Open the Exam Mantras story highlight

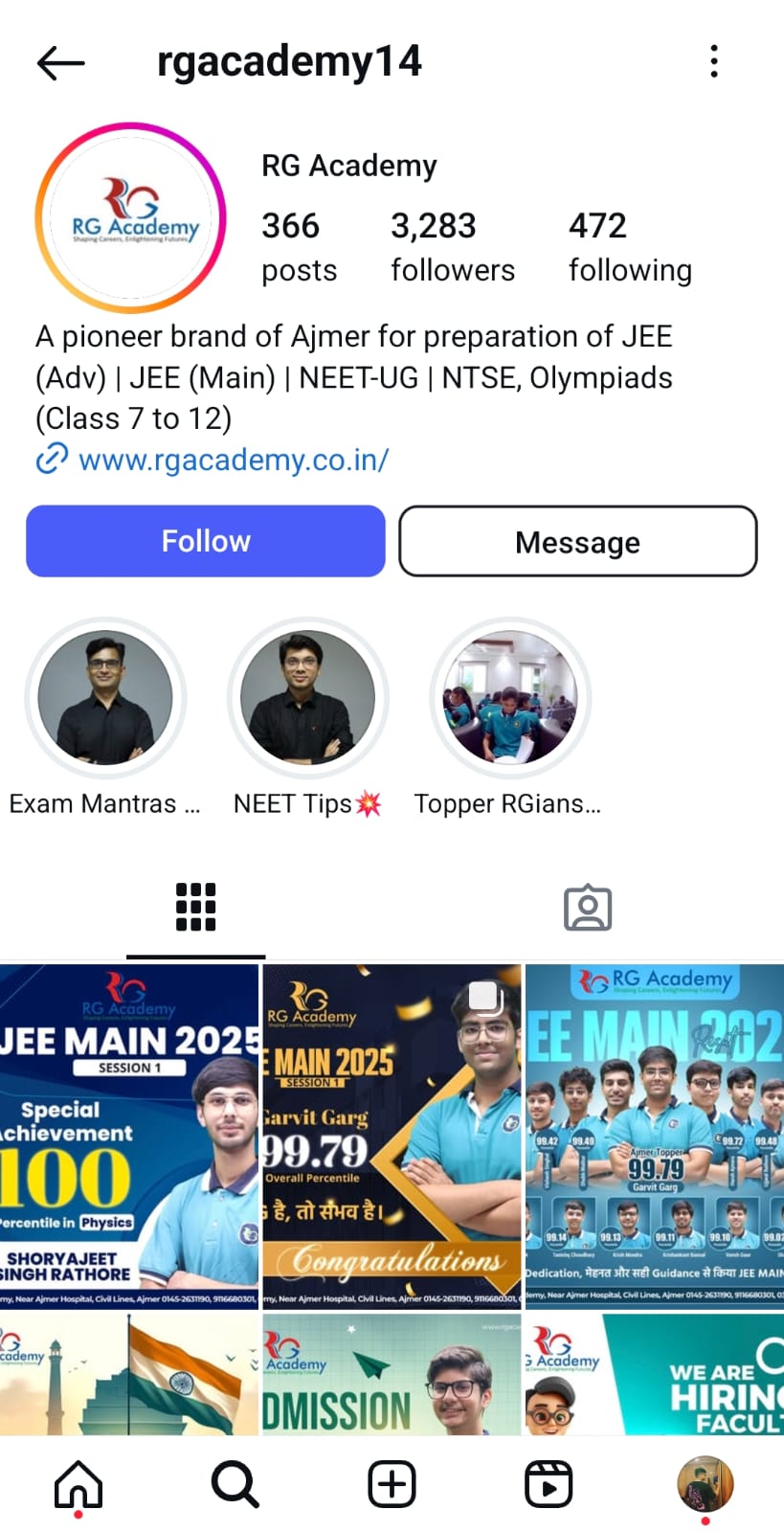105,698
